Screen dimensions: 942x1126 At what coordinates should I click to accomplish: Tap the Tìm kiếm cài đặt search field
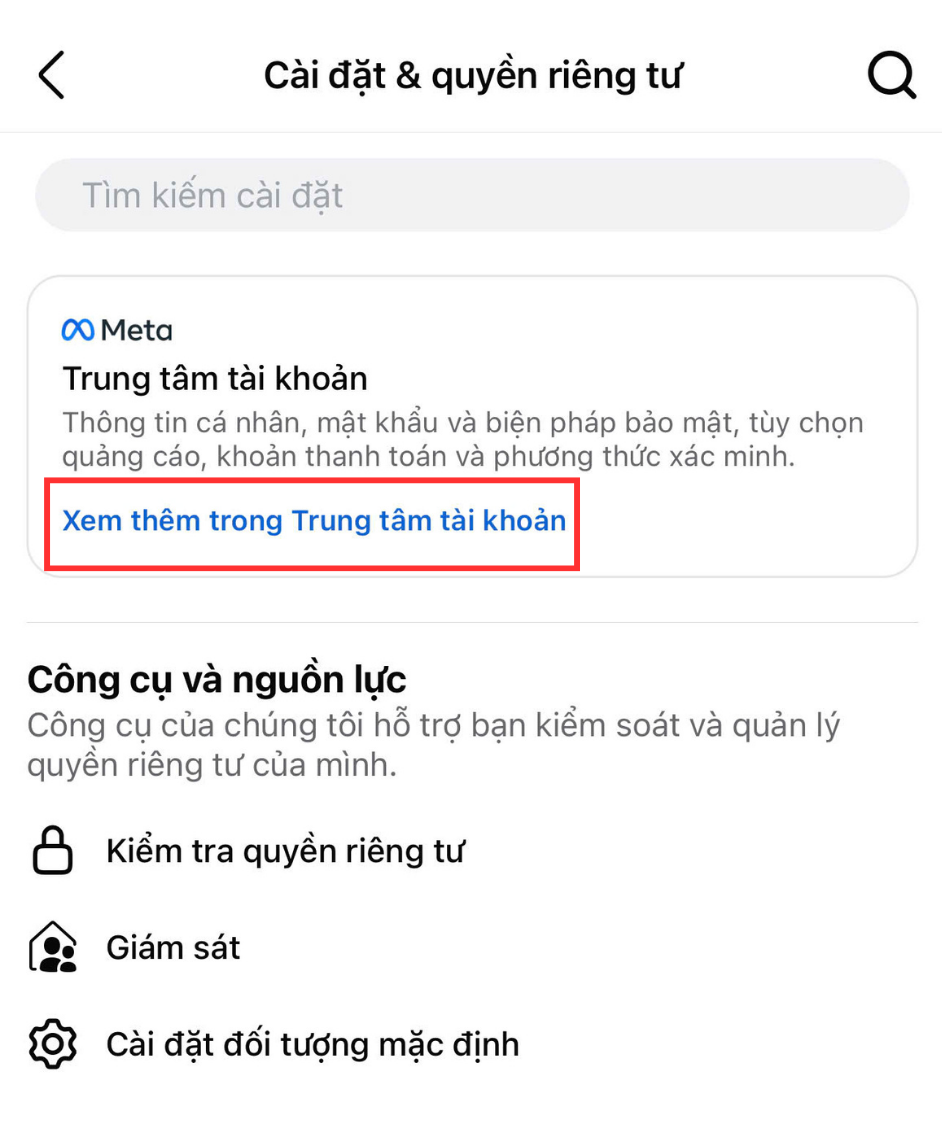(472, 195)
